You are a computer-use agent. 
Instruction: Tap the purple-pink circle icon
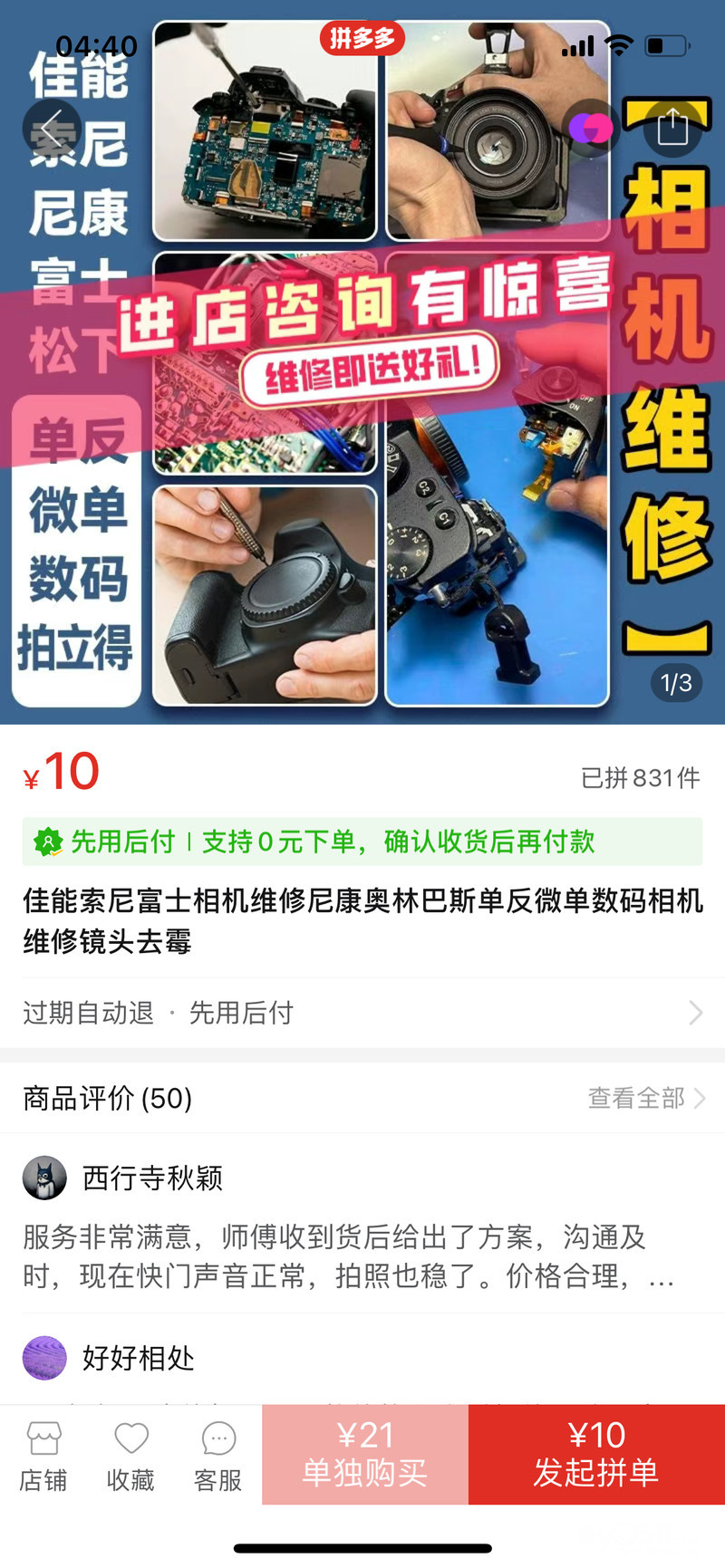pos(590,128)
